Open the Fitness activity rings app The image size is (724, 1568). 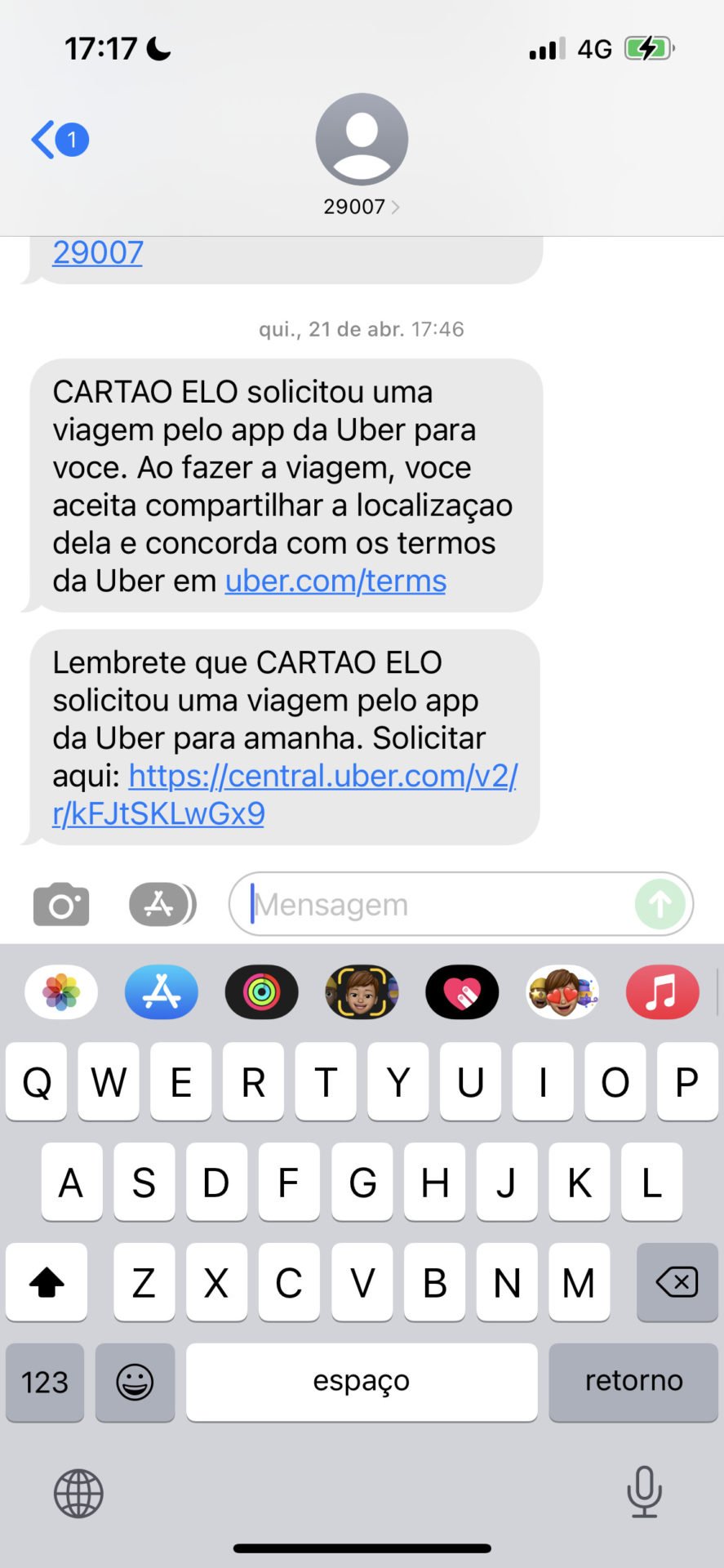point(262,992)
